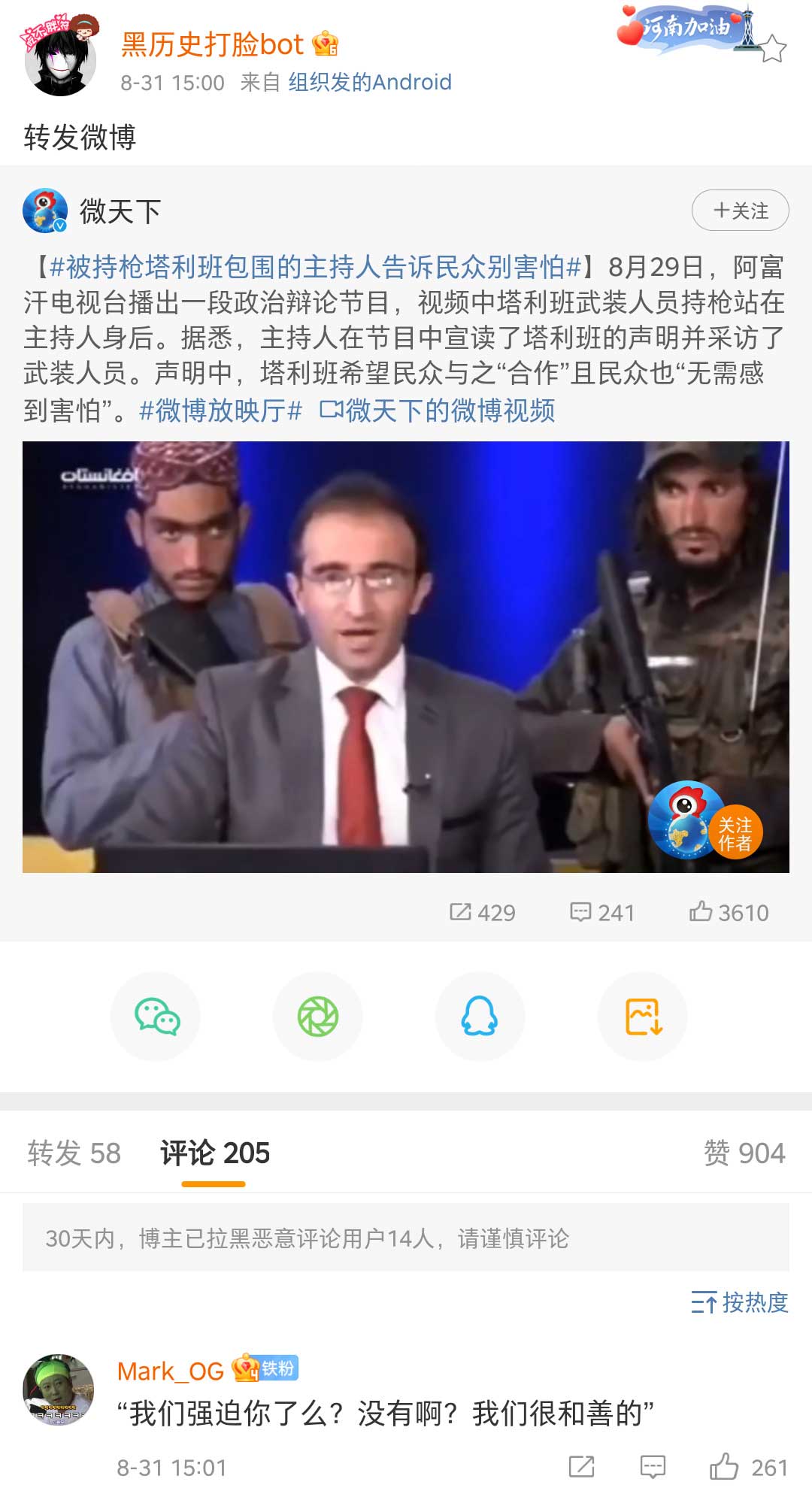Viewport: 812px width, 1494px height.
Task: Switch to the 赞 904 tab
Action: (x=744, y=1153)
